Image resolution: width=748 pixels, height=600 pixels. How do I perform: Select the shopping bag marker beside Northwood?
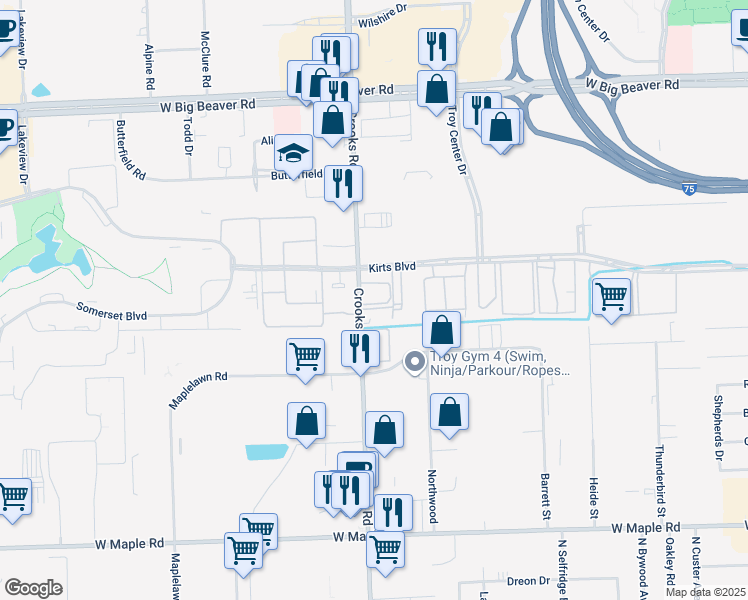click(450, 411)
